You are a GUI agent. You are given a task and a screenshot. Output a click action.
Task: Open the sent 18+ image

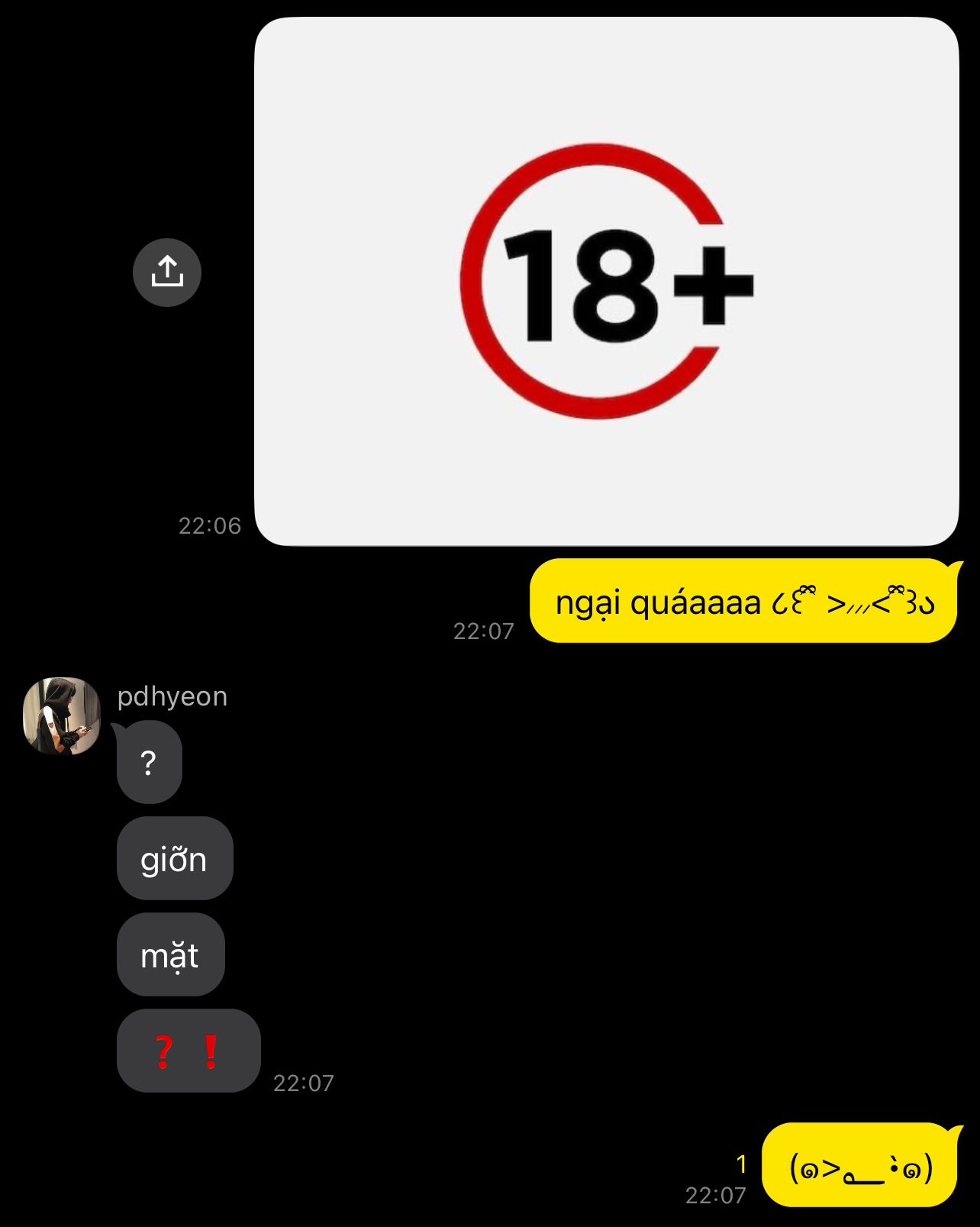click(x=606, y=281)
